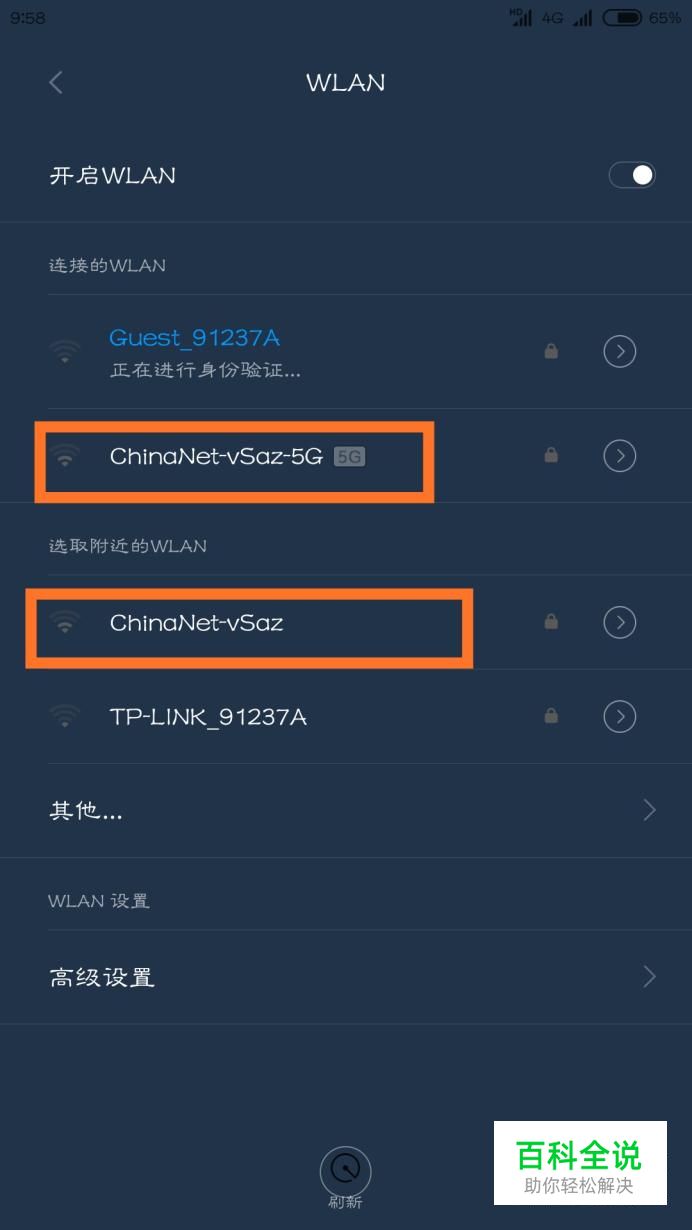Turn off the 开启WLAN switch
The image size is (692, 1230).
point(632,175)
